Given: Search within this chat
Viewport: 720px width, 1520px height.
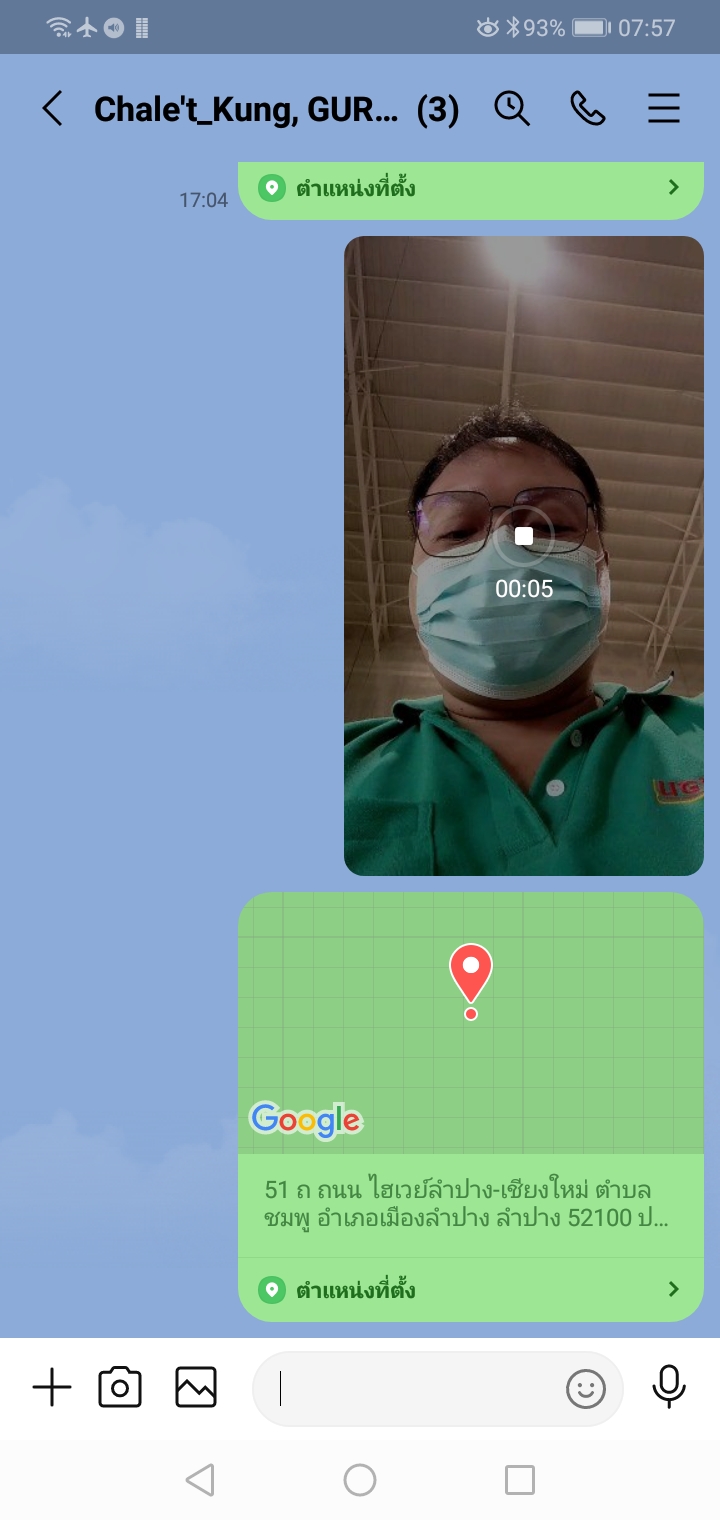Looking at the screenshot, I should [x=512, y=108].
